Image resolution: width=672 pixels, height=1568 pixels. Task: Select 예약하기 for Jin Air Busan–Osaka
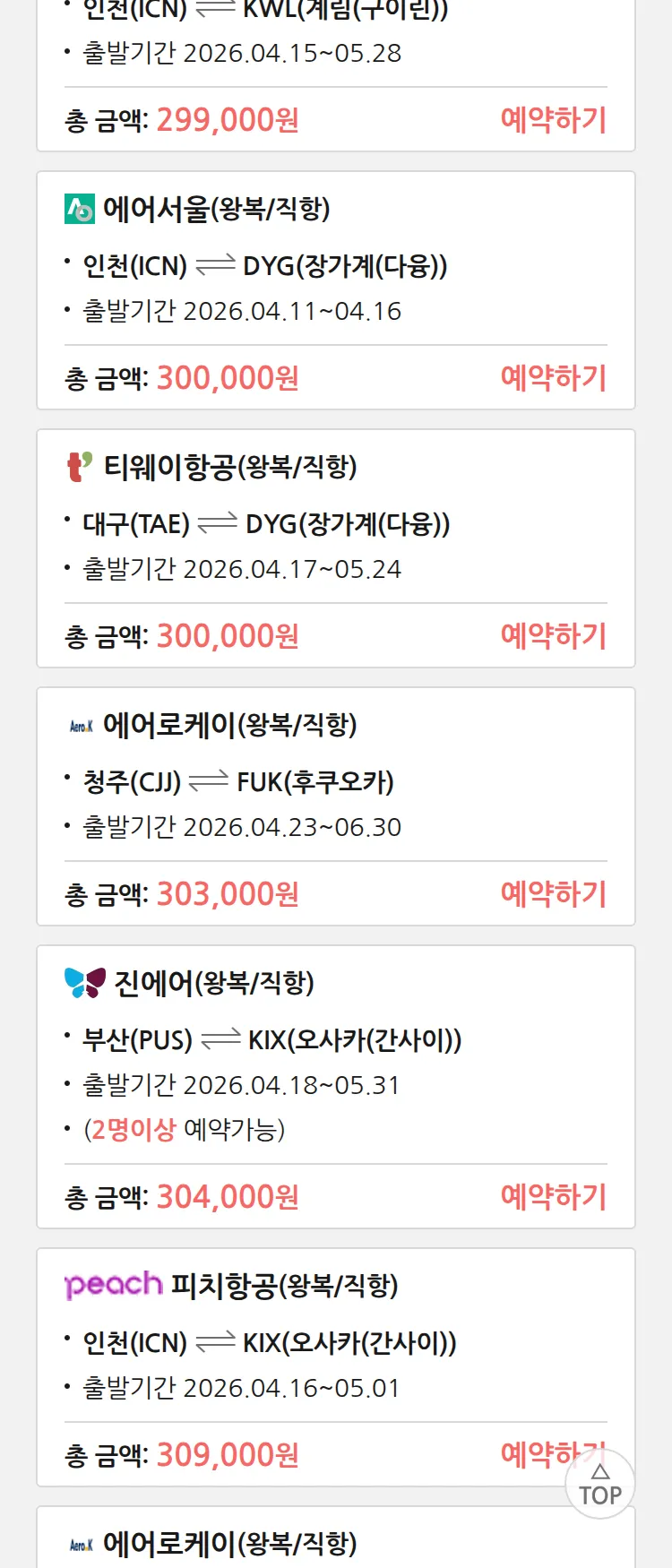[553, 1197]
